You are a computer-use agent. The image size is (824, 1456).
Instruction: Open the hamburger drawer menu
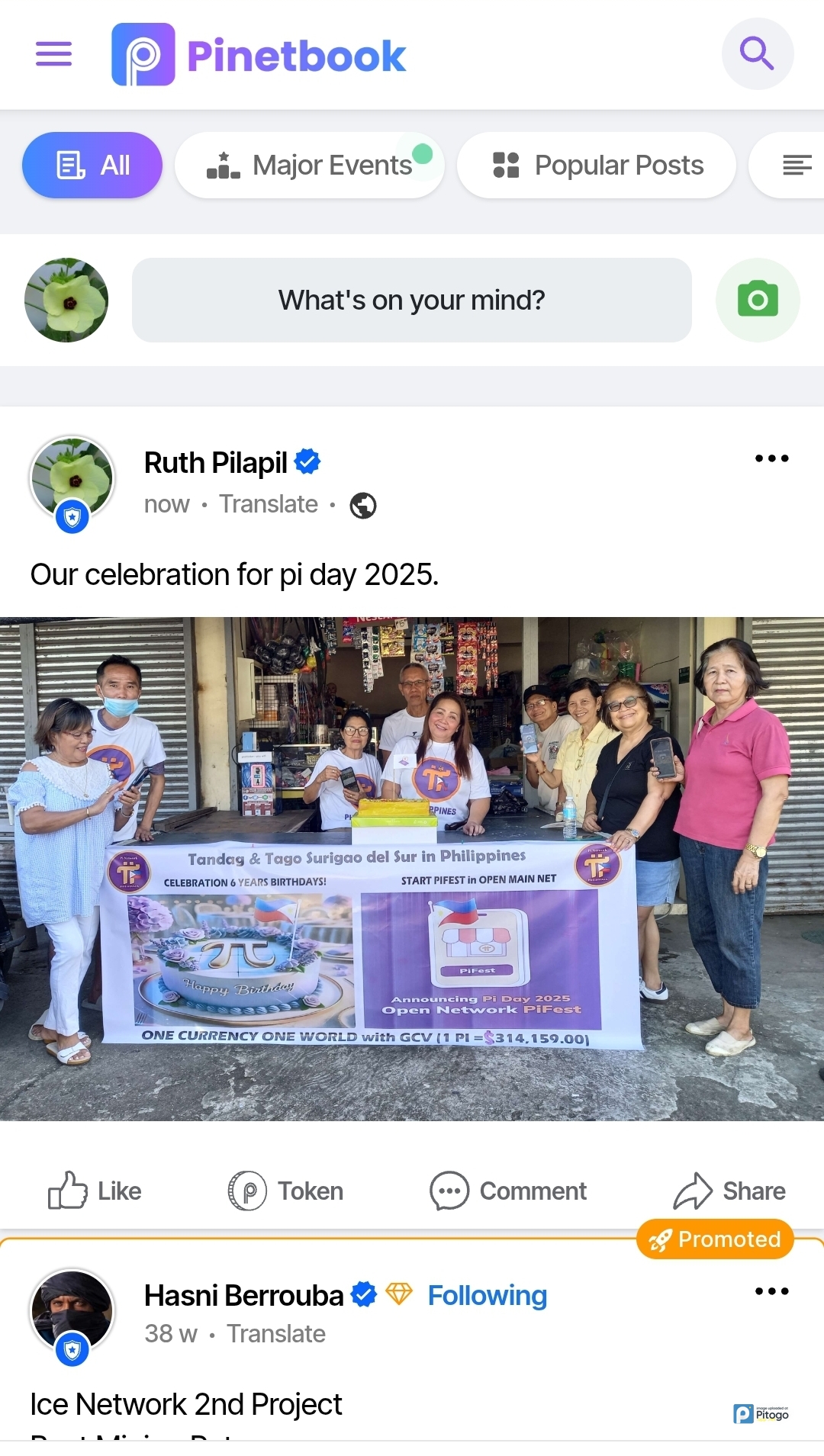tap(53, 54)
